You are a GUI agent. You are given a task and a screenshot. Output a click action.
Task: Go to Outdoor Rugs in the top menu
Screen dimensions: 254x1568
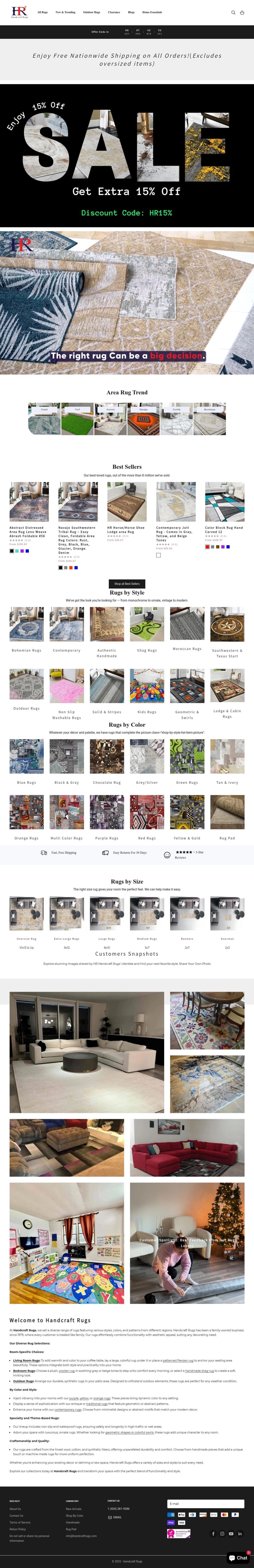click(x=92, y=12)
